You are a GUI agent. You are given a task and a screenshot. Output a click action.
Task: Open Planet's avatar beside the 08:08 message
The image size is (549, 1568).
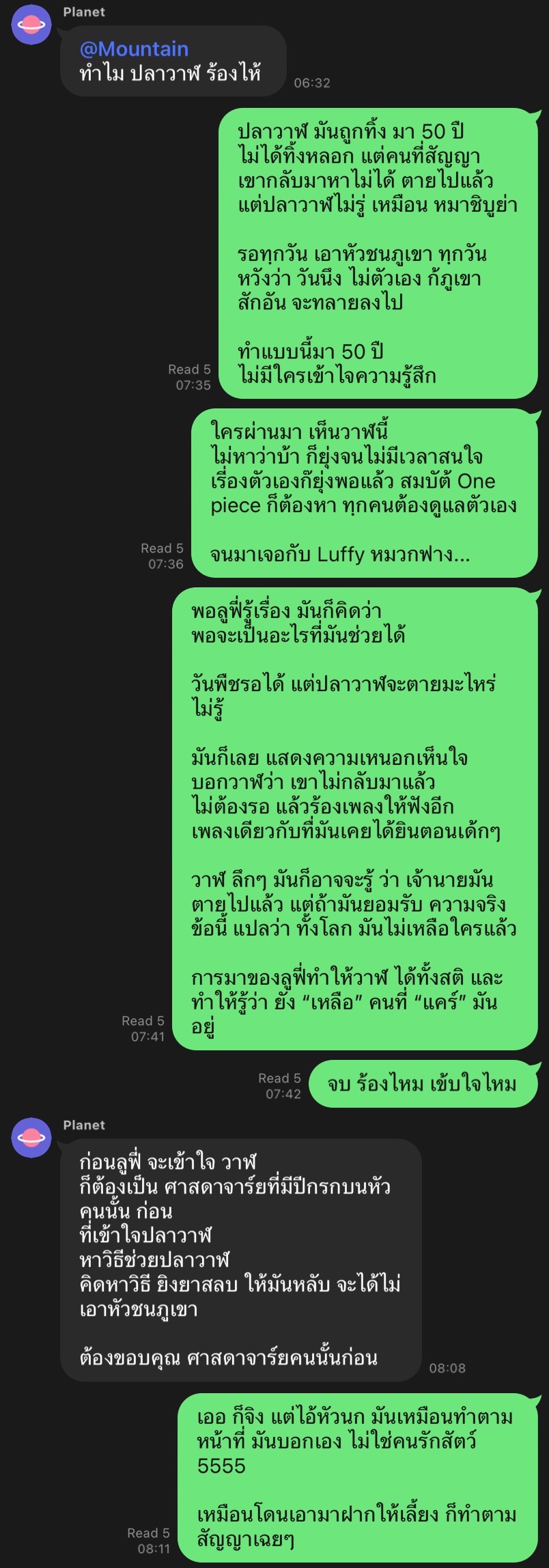pyautogui.click(x=31, y=1138)
